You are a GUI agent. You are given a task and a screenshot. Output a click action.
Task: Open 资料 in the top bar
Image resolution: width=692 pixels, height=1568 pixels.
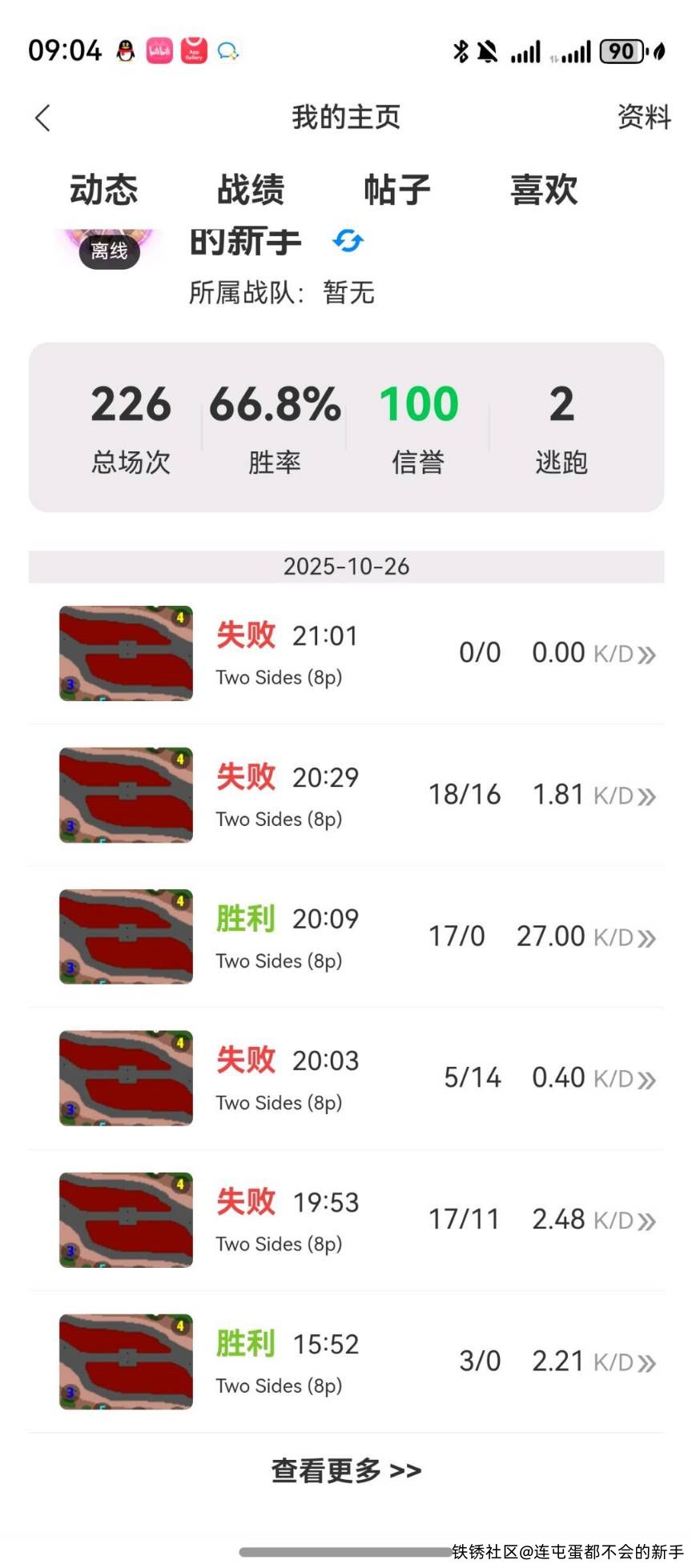tap(643, 118)
